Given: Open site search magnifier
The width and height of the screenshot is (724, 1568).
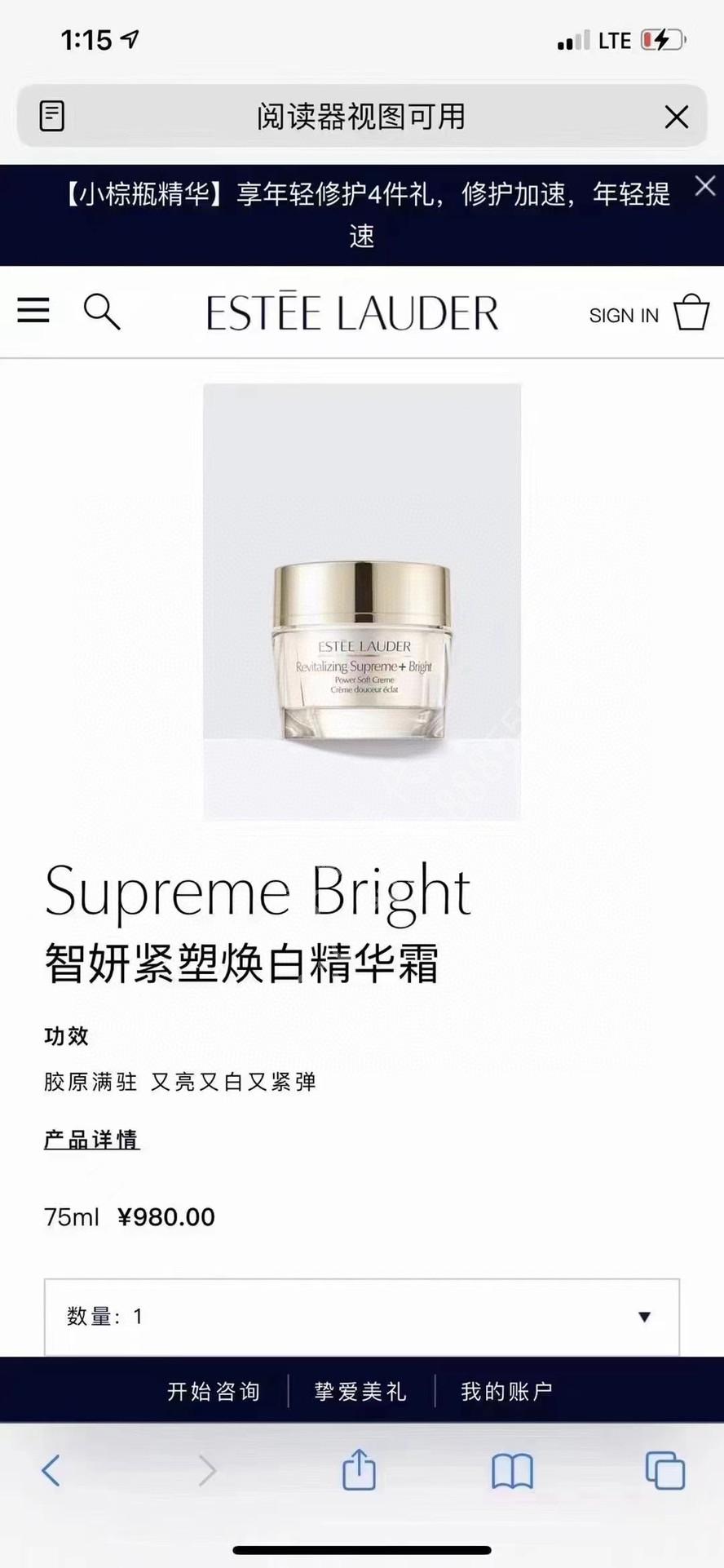Looking at the screenshot, I should (x=102, y=312).
